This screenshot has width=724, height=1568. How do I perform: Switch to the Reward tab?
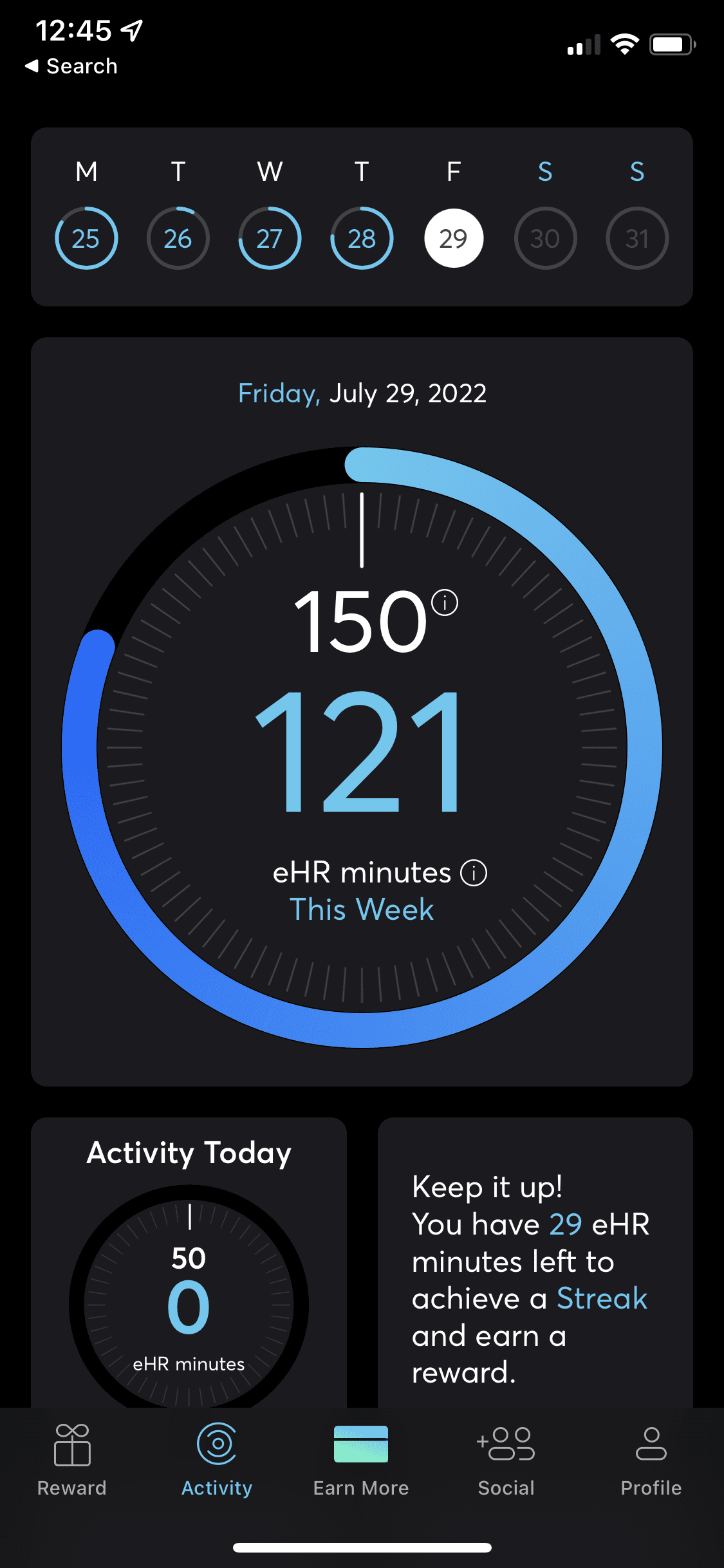click(72, 1459)
